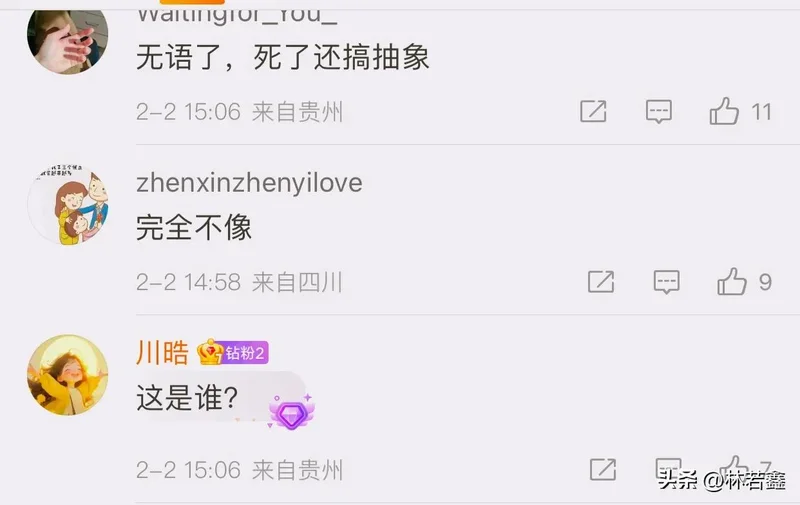This screenshot has height=505, width=800.
Task: Open 川晧's 钻粉2 fan badge
Action: click(x=244, y=352)
